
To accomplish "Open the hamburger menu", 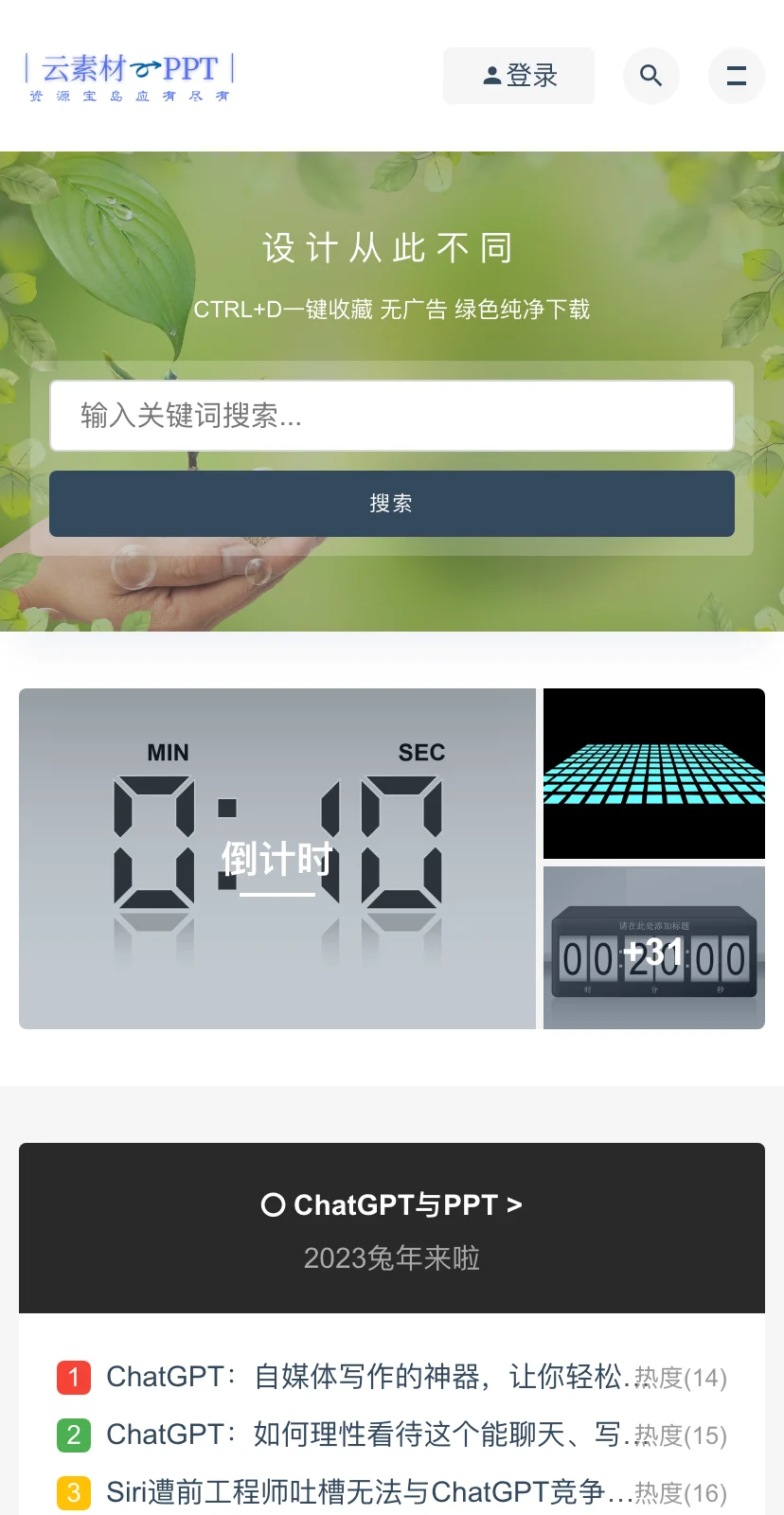I will (x=736, y=76).
